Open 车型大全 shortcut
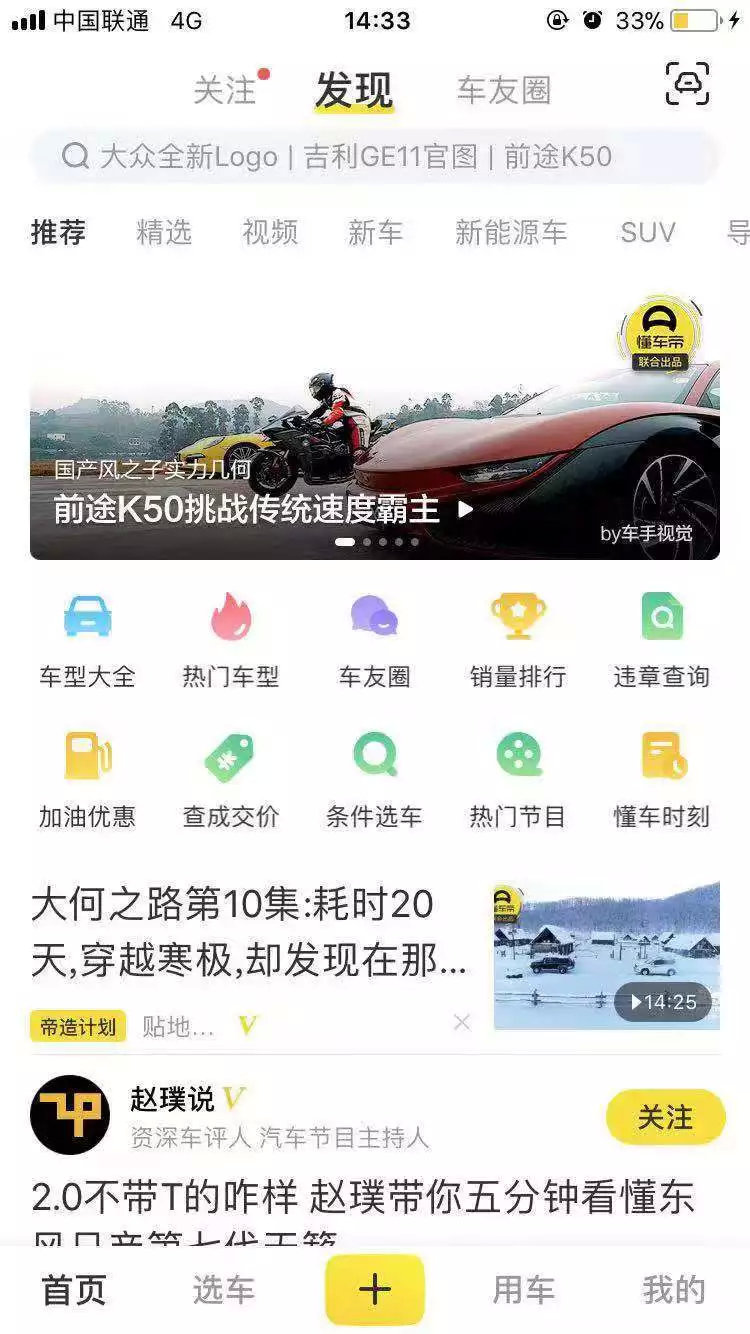Viewport: 750px width, 1334px height. pyautogui.click(x=87, y=640)
